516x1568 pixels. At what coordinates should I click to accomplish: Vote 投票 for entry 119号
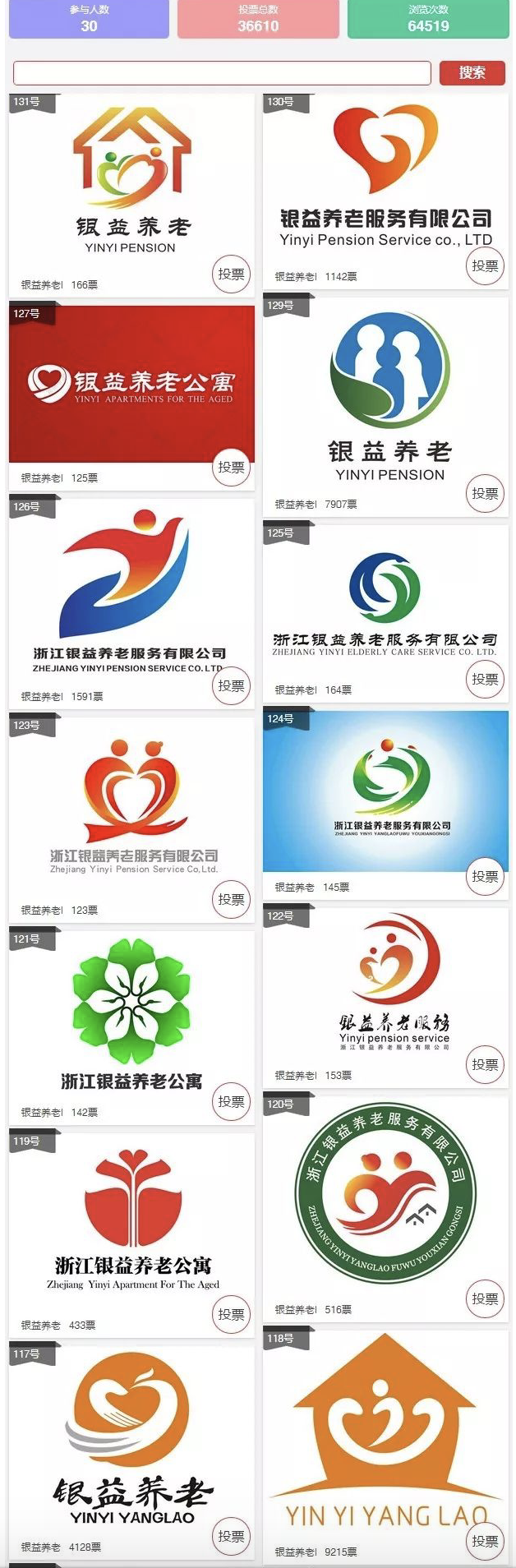[x=231, y=1315]
